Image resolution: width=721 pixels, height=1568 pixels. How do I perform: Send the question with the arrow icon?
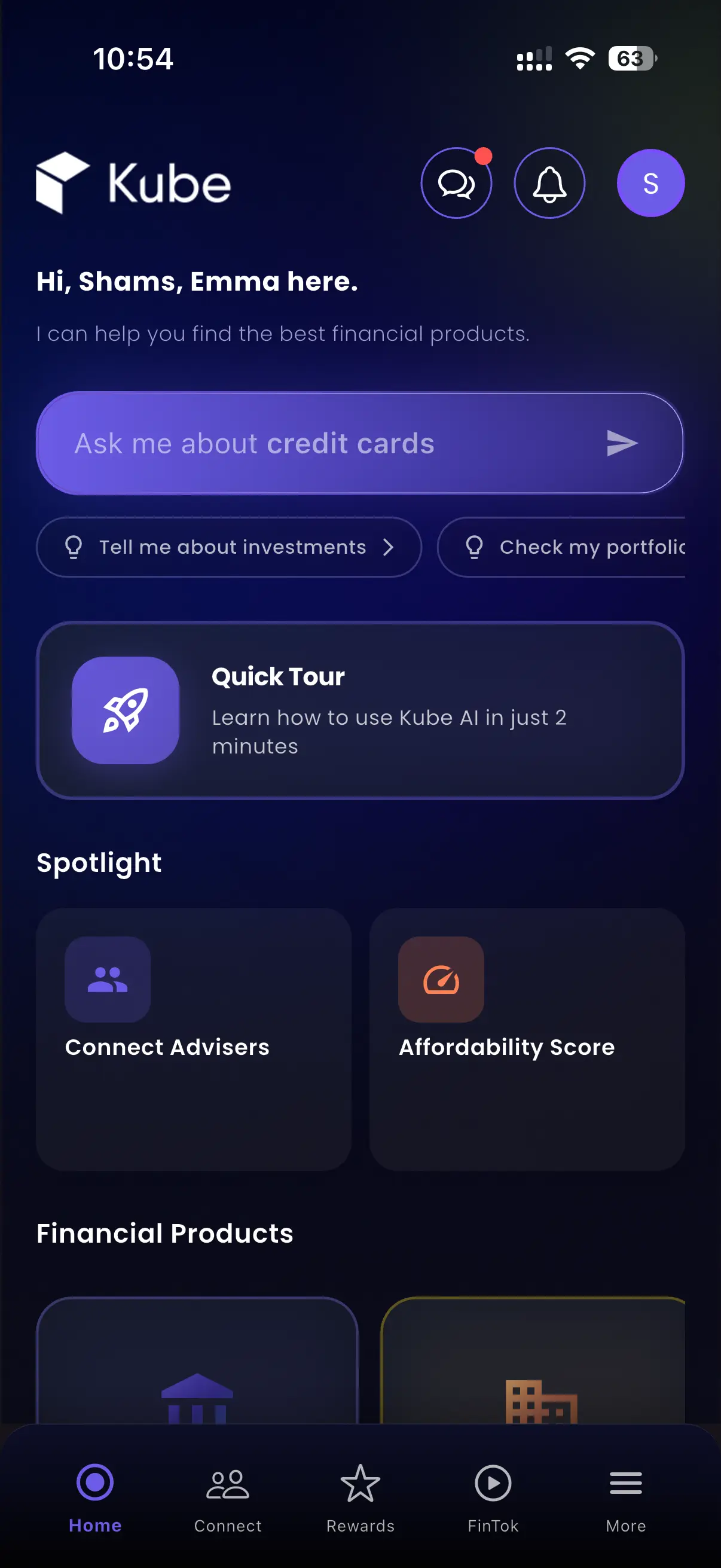point(621,443)
